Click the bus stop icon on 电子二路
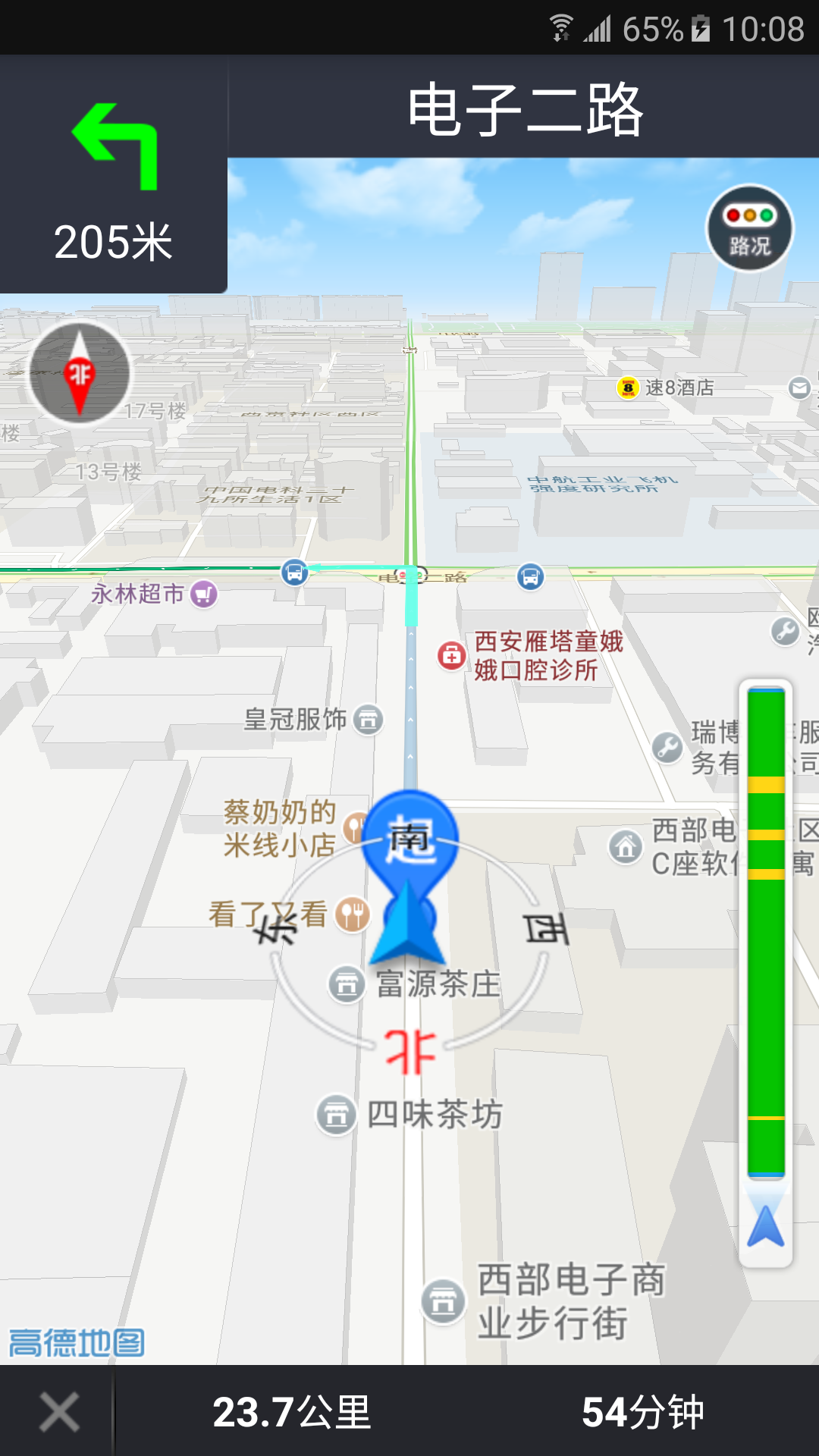The height and width of the screenshot is (1456, 819). point(294,574)
